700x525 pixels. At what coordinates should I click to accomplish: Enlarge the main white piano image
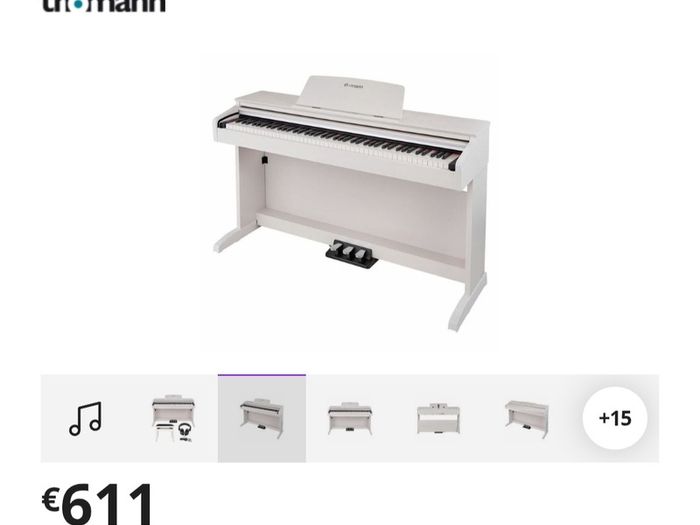click(x=350, y=203)
